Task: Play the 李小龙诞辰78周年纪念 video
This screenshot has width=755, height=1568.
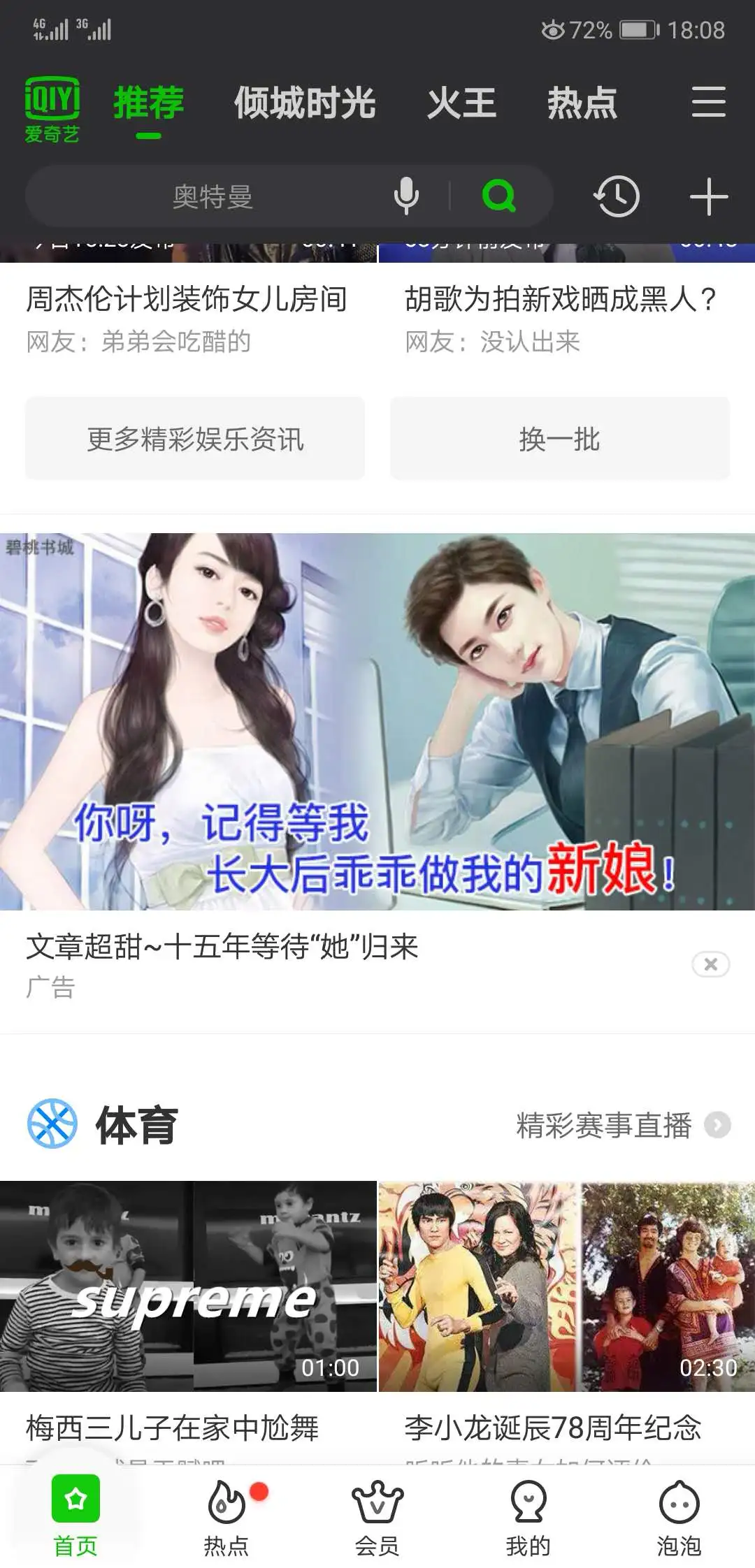Action: (566, 1286)
